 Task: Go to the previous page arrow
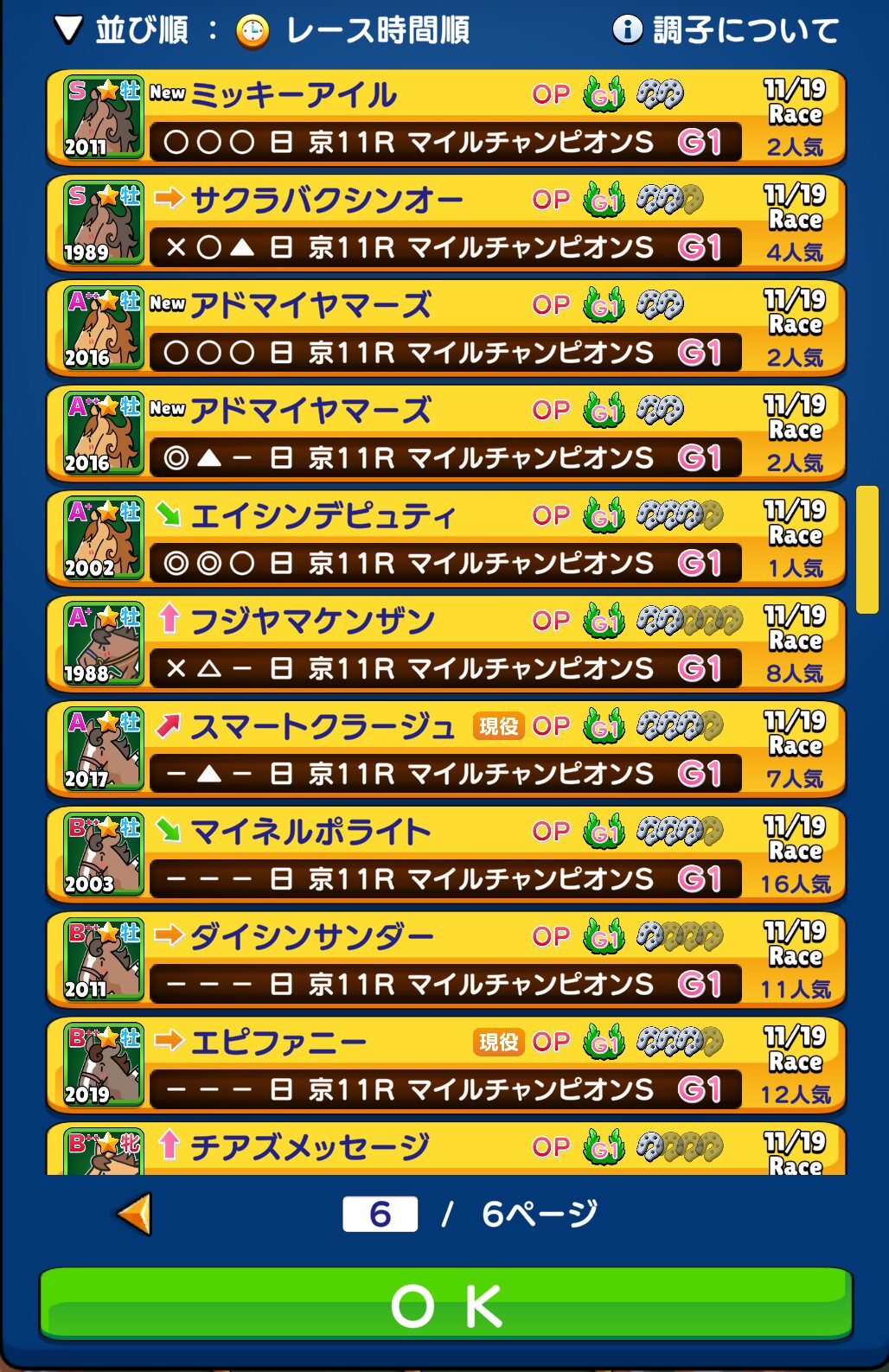136,1214
